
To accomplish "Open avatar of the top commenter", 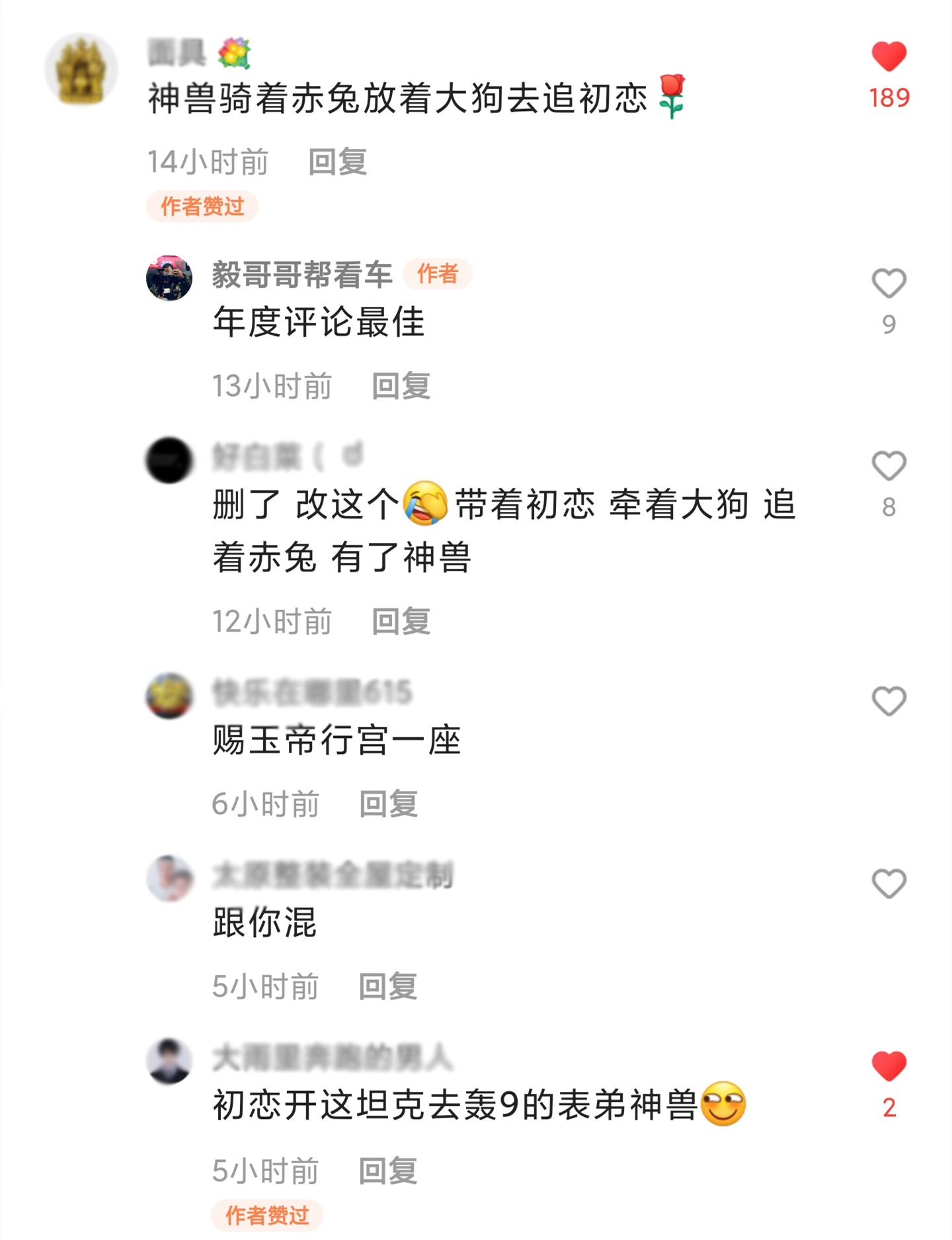I will (x=81, y=69).
